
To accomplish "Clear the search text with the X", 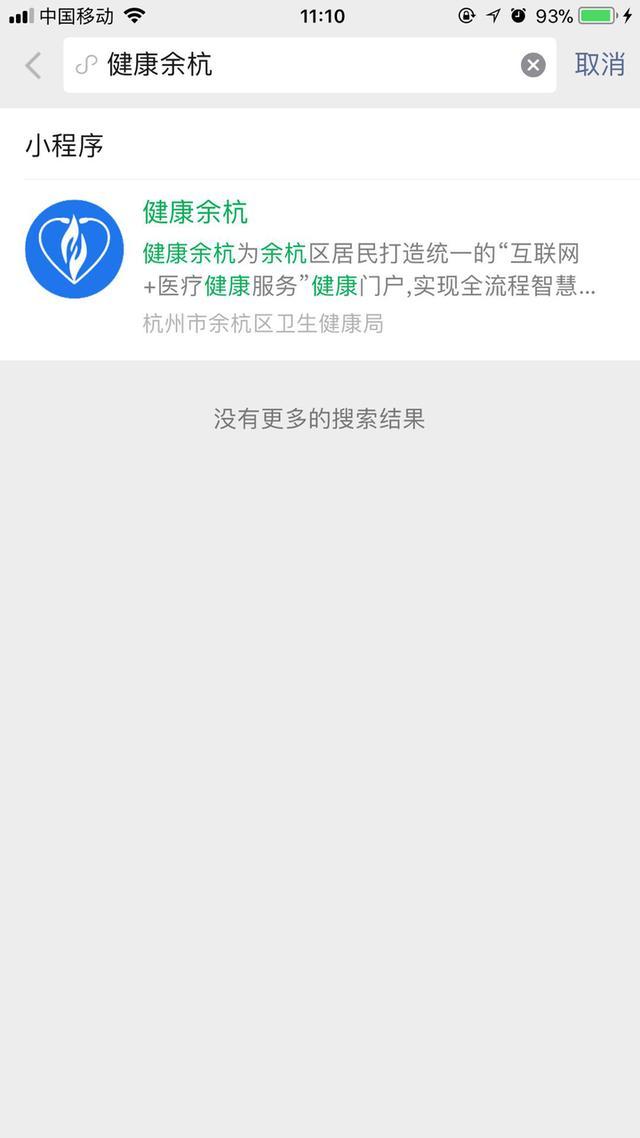I will tap(533, 66).
